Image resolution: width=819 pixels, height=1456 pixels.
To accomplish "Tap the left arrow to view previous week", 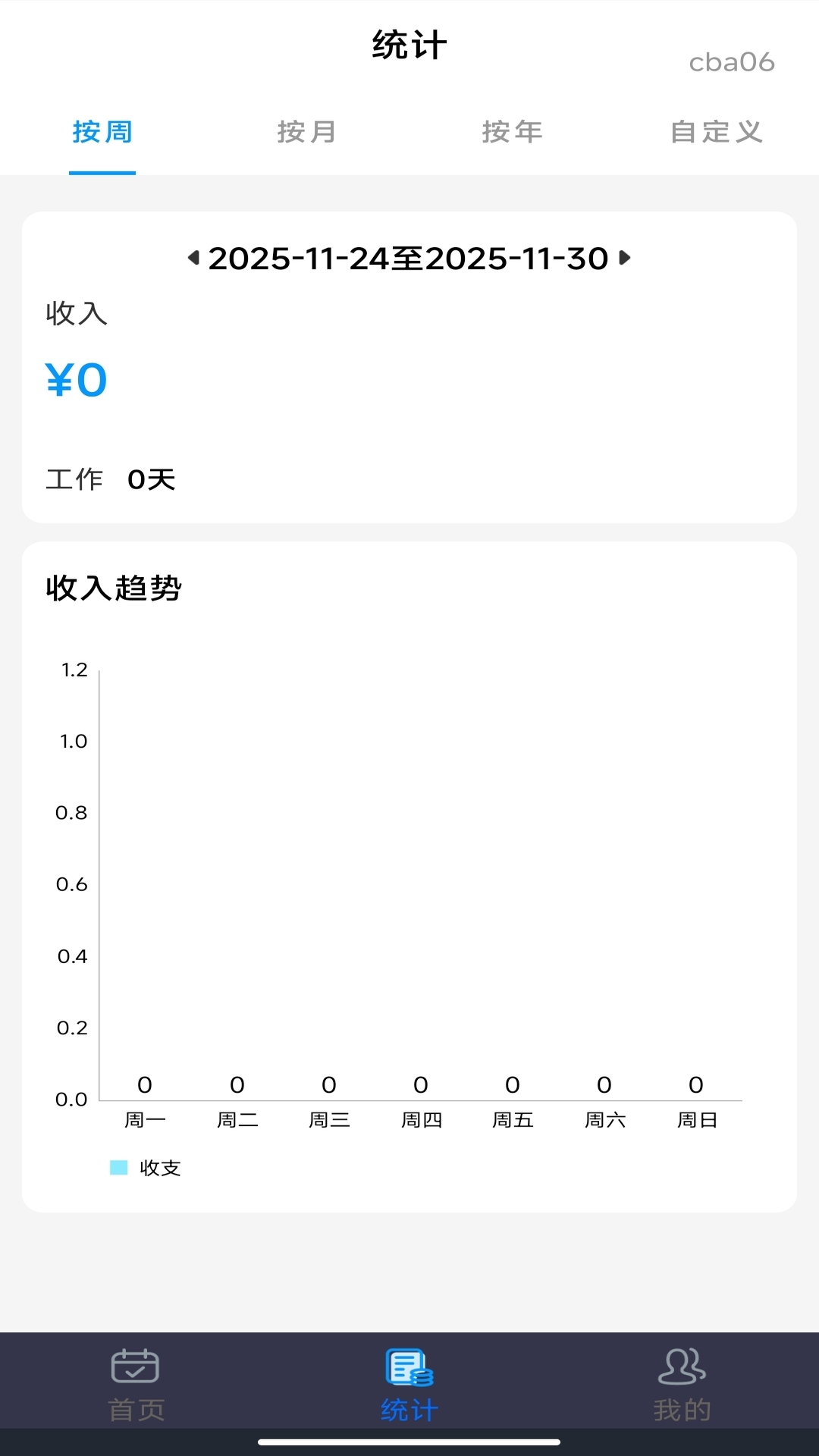I will (x=192, y=258).
